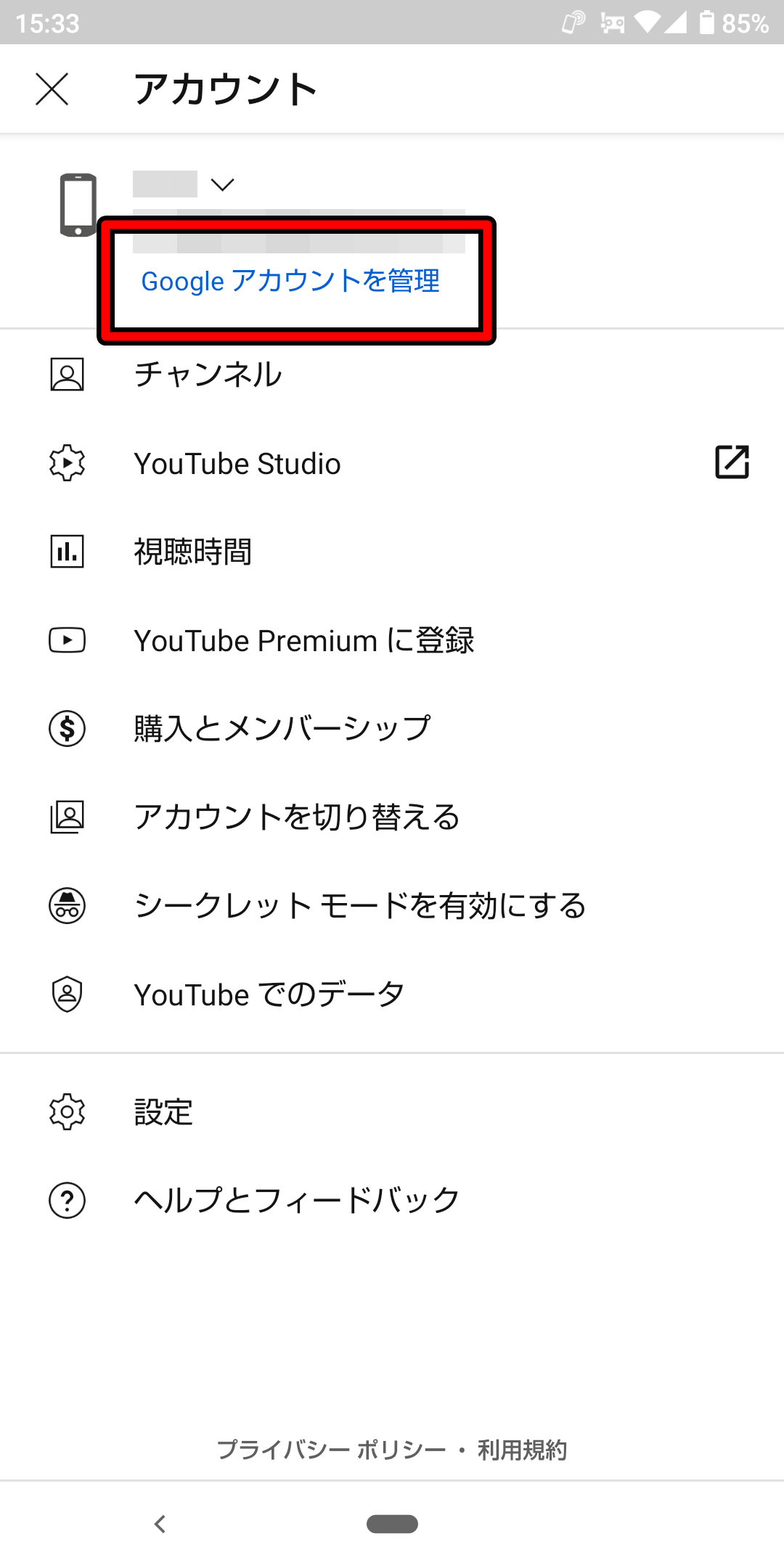The height and width of the screenshot is (1568, 784).
Task: Select YouTube Premium に登録
Action: point(392,640)
